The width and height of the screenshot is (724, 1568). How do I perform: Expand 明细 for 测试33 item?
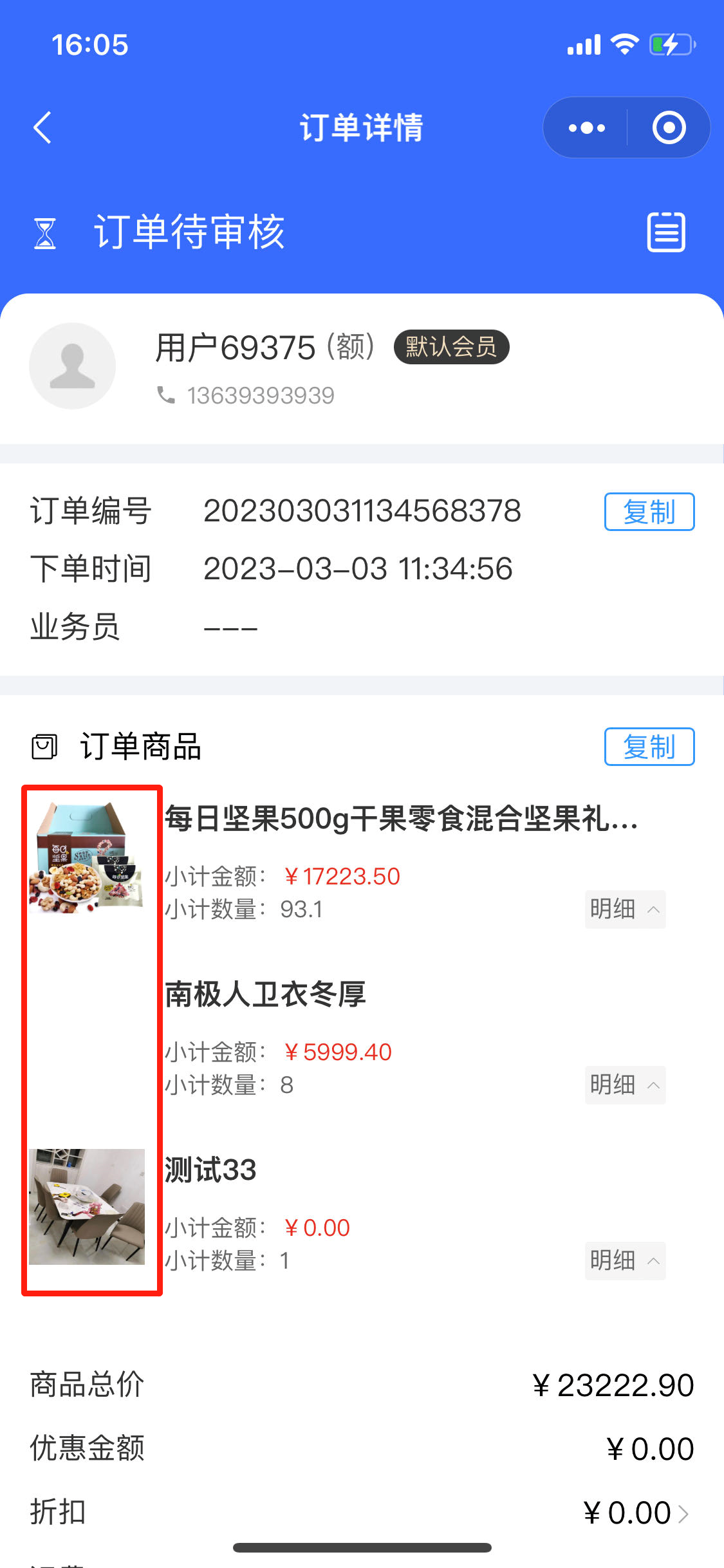[x=625, y=1261]
